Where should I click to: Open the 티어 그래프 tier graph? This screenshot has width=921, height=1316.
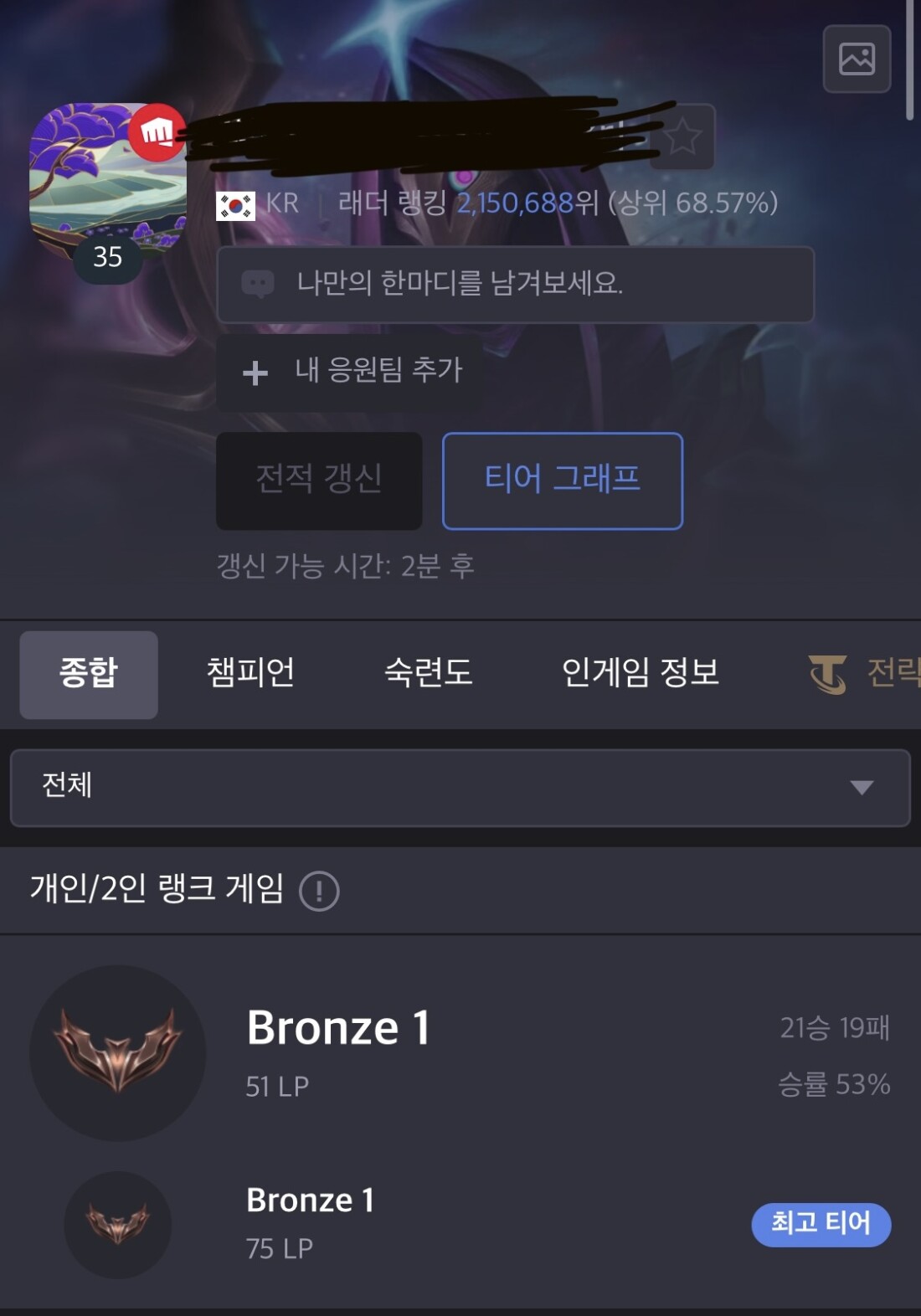click(x=562, y=481)
